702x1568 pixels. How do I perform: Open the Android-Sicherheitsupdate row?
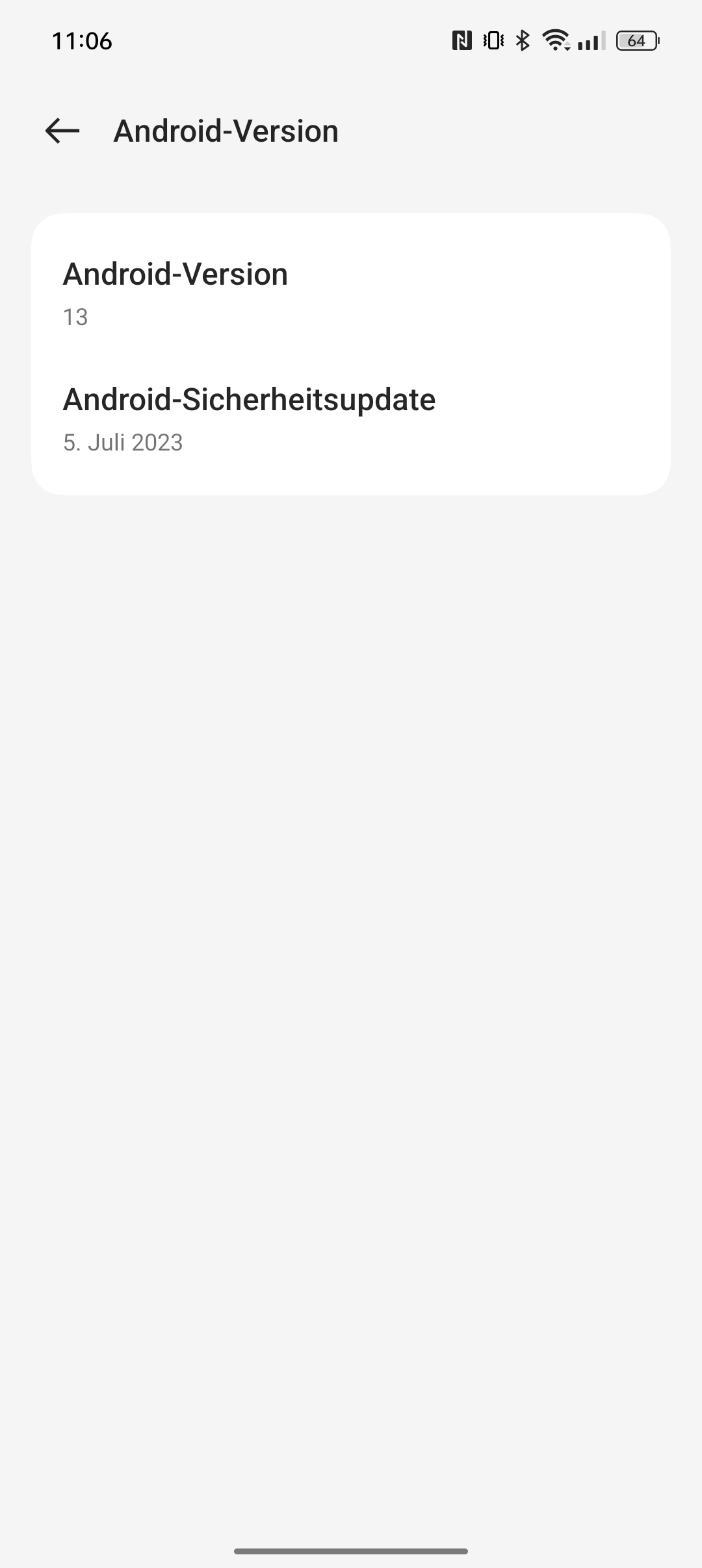351,419
